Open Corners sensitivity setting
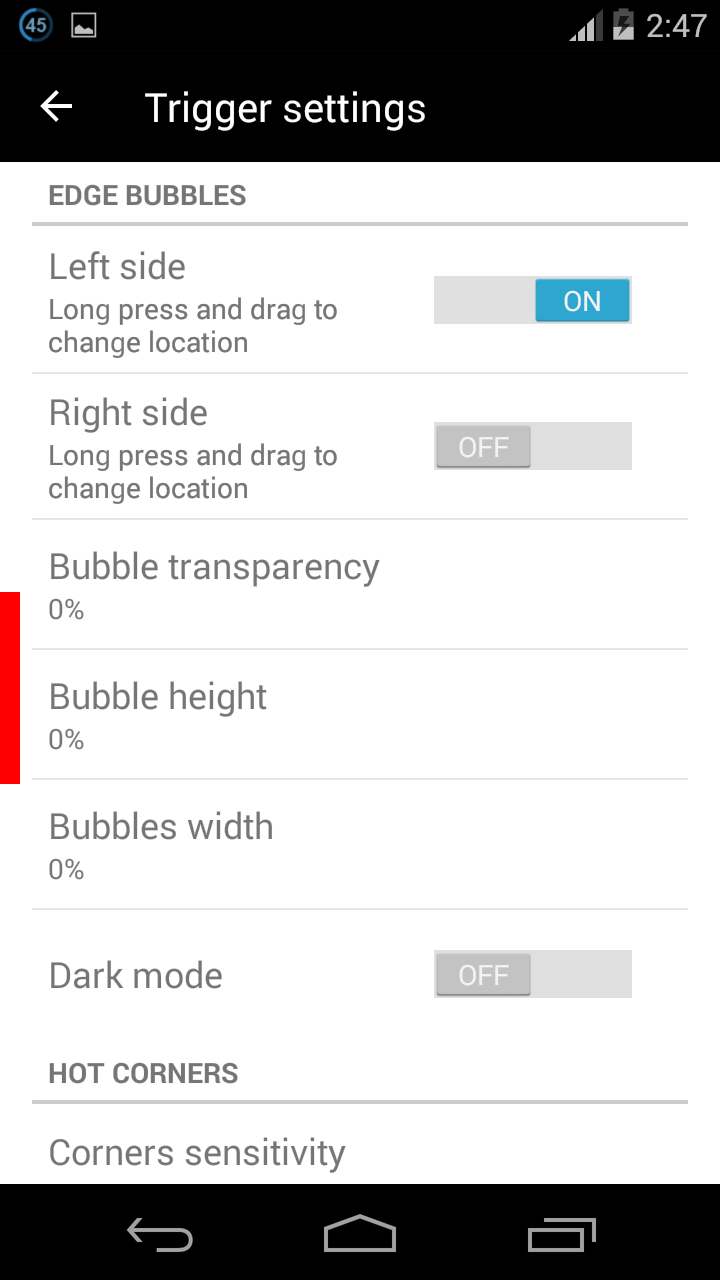The width and height of the screenshot is (720, 1280). click(360, 1153)
